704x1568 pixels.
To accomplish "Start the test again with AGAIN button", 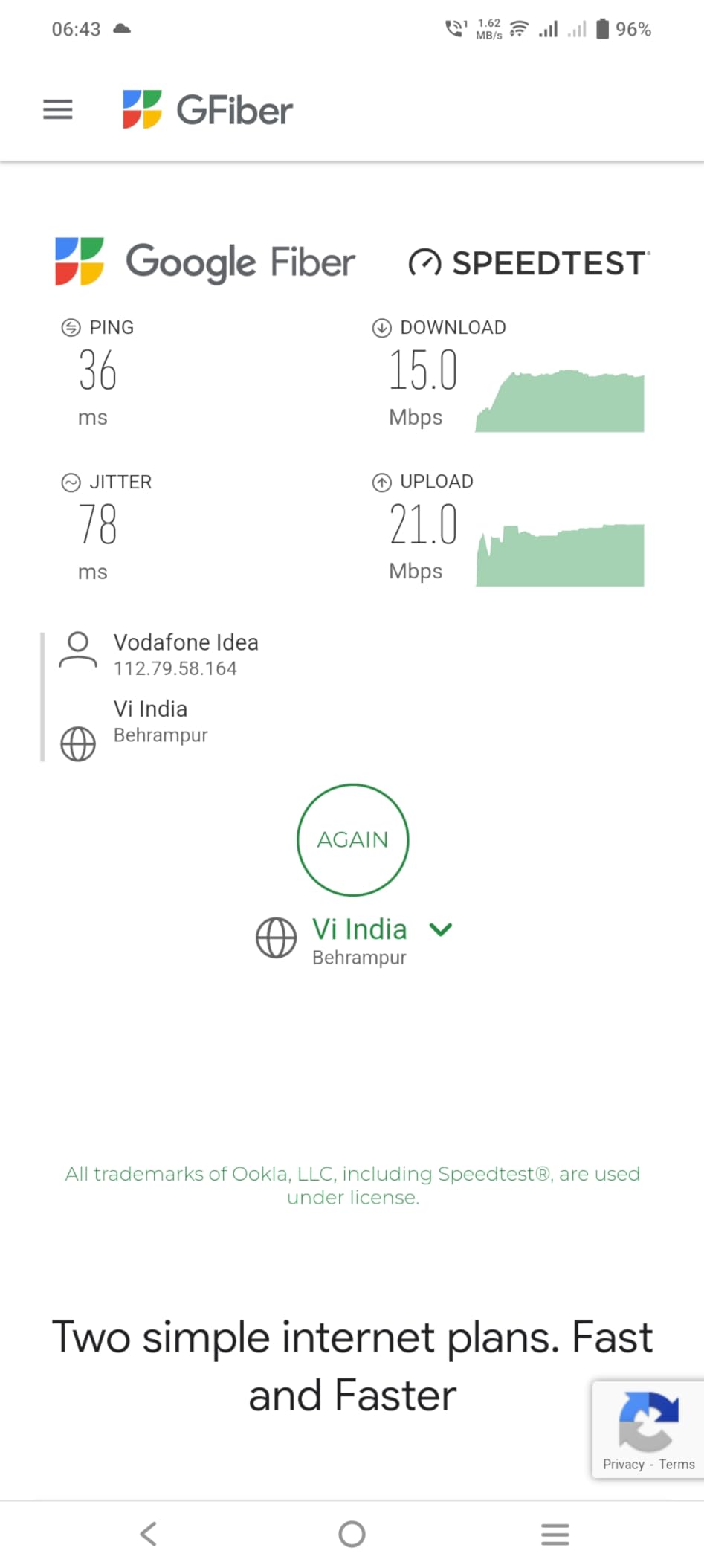I will pyautogui.click(x=352, y=839).
